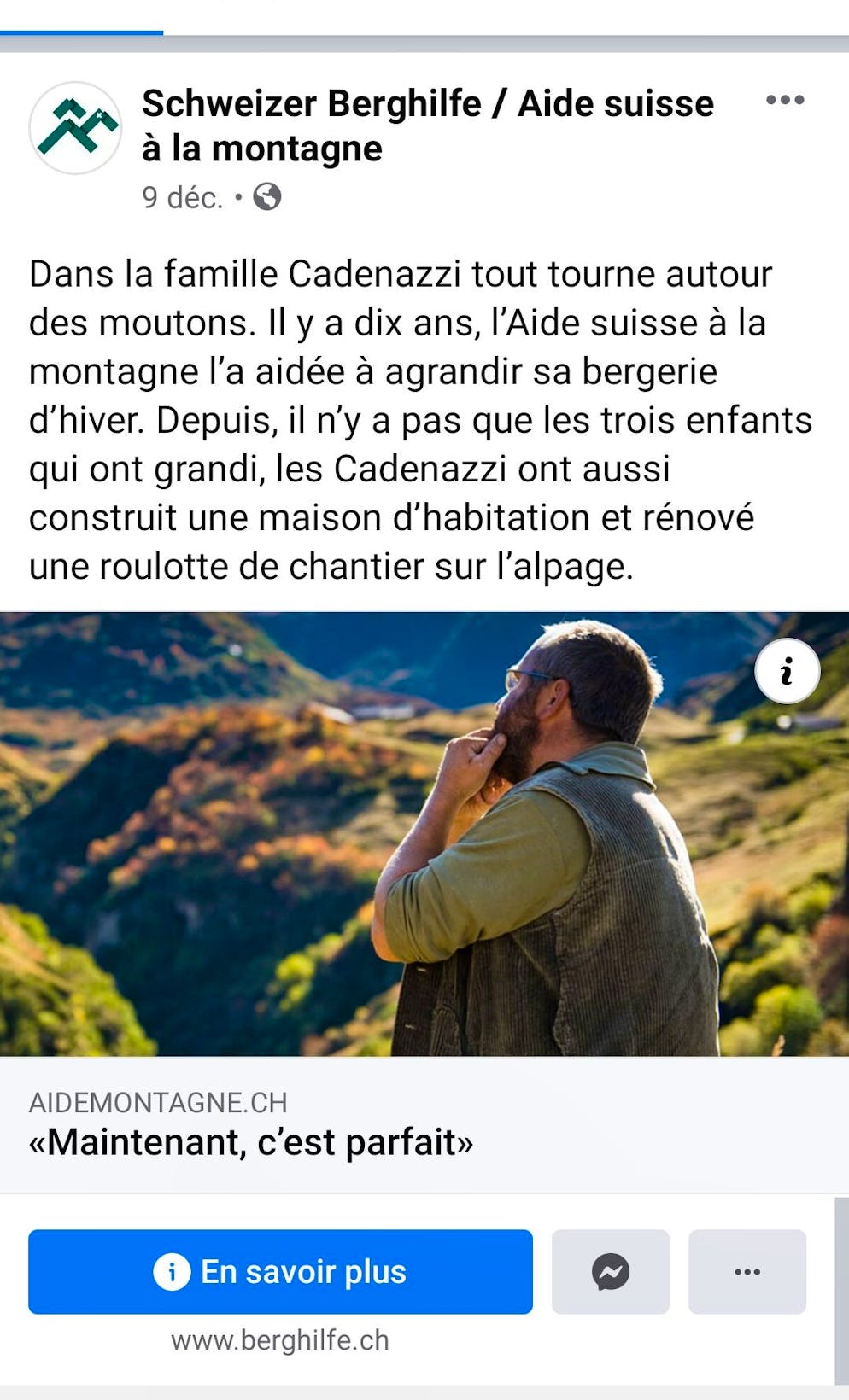This screenshot has height=1400, width=849.
Task: Tap the info icon on photo
Action: point(787,671)
